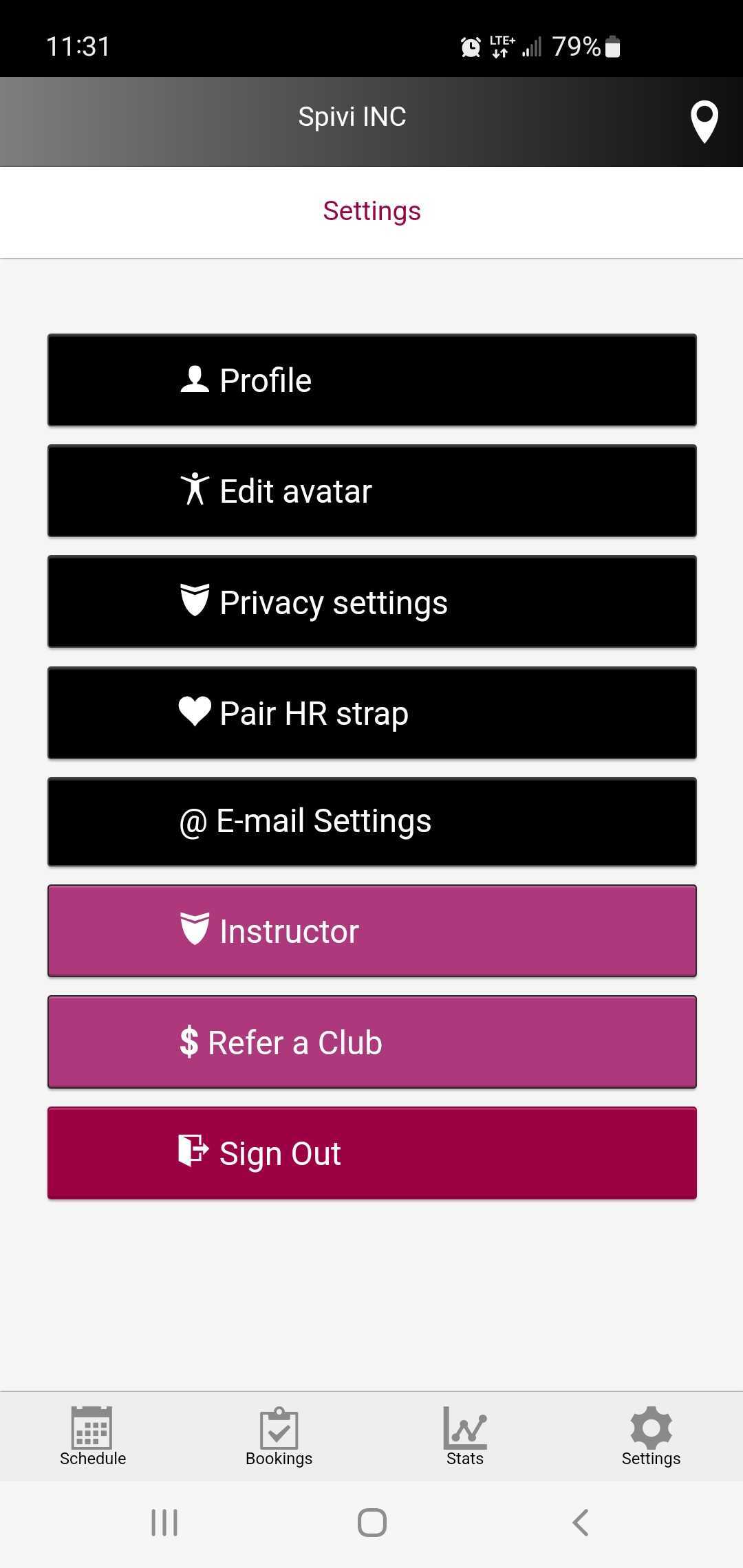Tap the location pin icon
743x1568 pixels.
704,122
